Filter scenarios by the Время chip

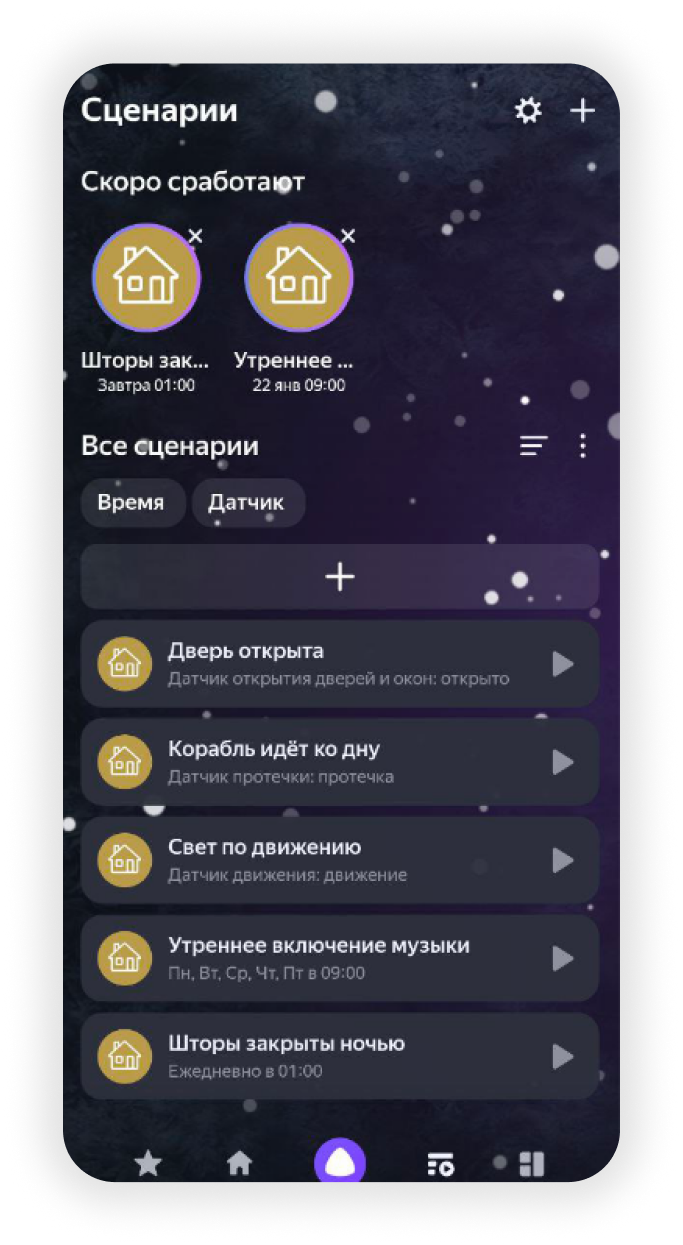(131, 503)
